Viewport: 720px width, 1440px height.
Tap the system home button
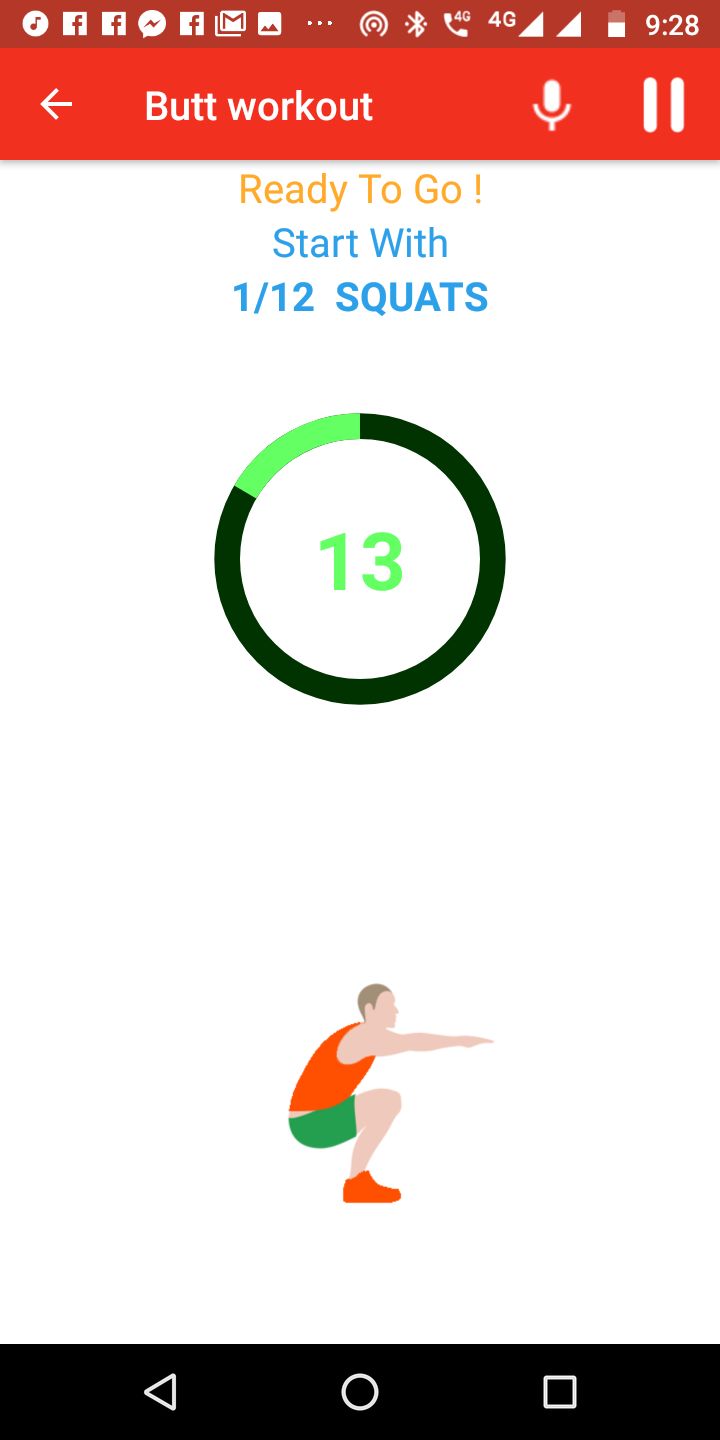tap(360, 1391)
